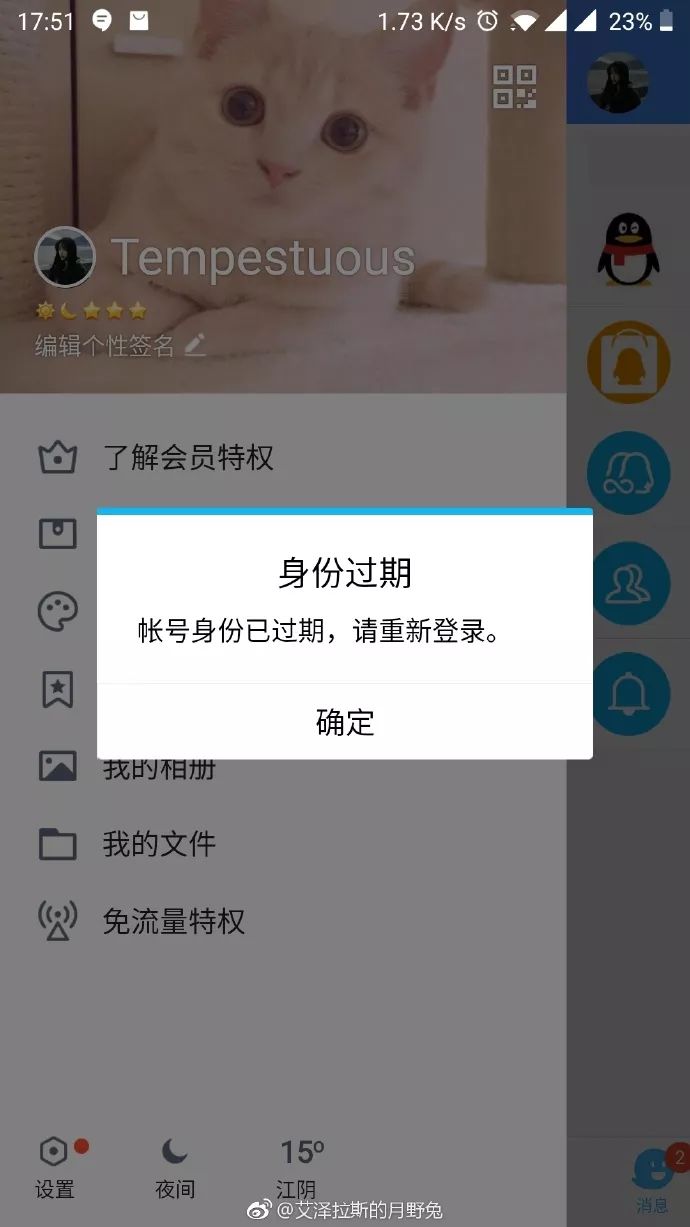Open my QR code icon
690x1227 pixels.
click(515, 87)
